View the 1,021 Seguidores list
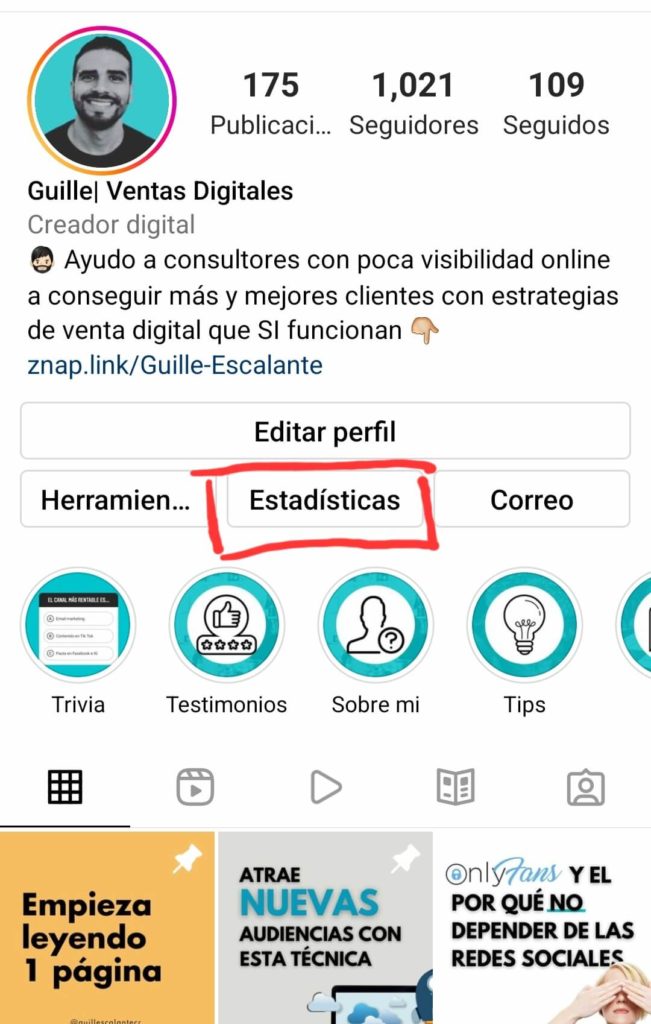The width and height of the screenshot is (651, 1024). pos(413,102)
